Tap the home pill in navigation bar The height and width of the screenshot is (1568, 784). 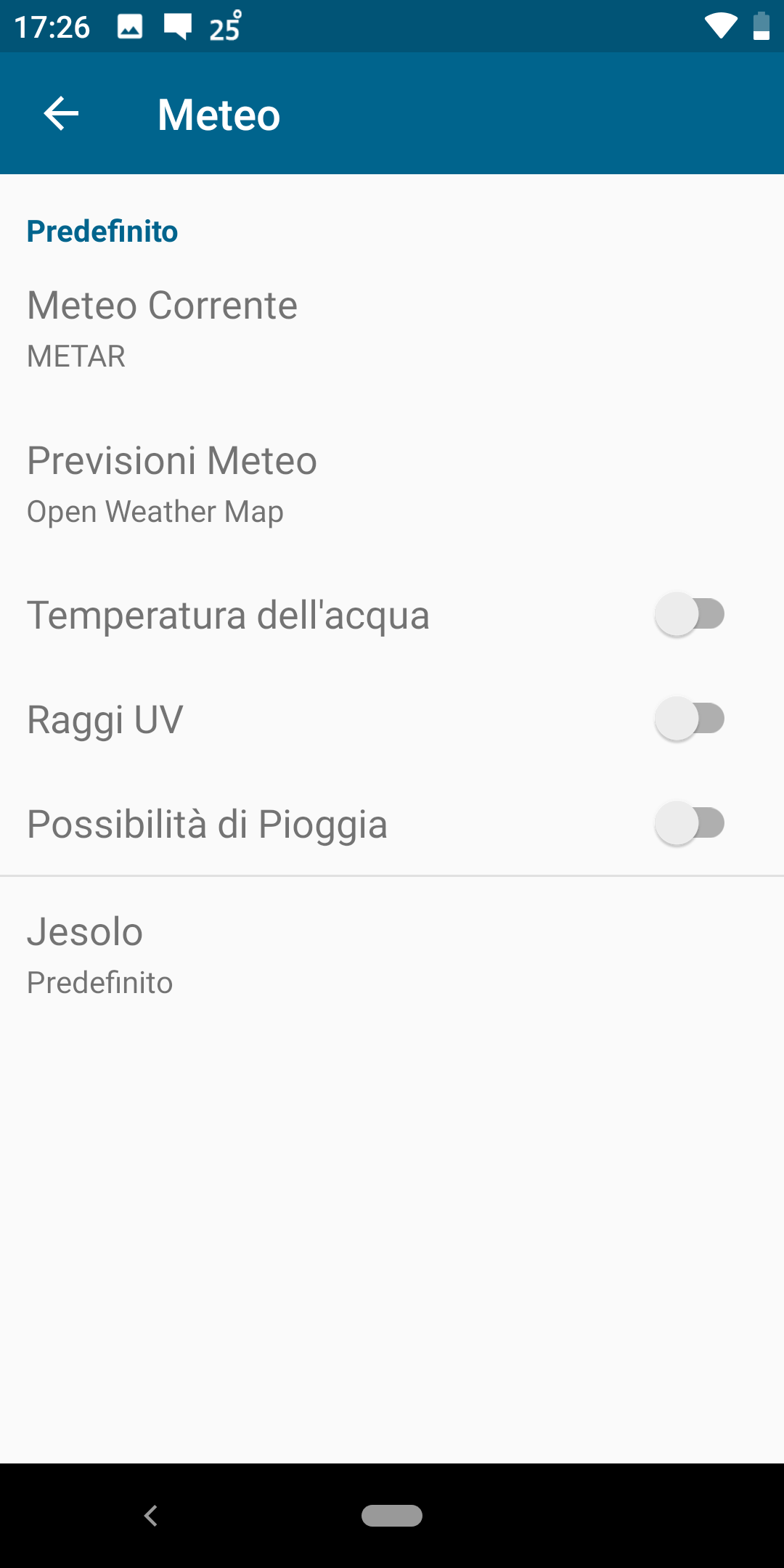tap(392, 1516)
